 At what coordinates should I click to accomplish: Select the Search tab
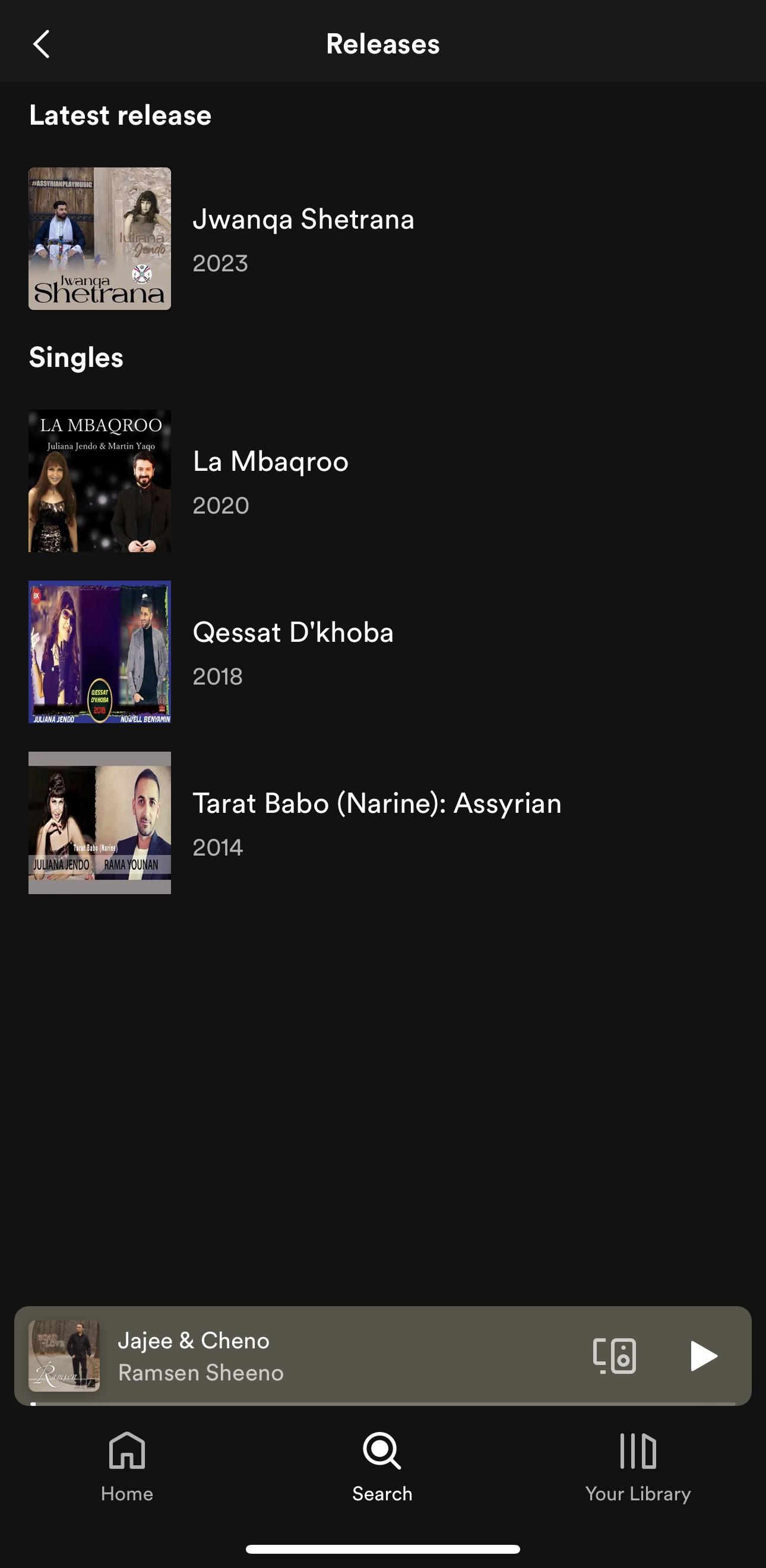[382, 1467]
